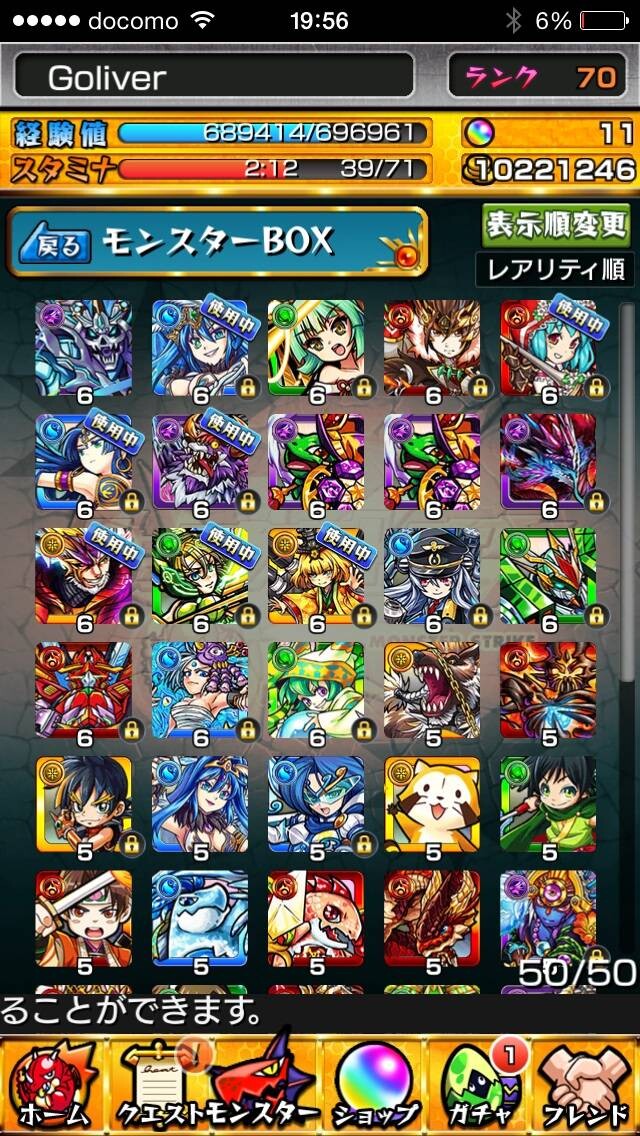640x1136 pixels.
Task: Open 表示順変更 to change sort order
Action: click(x=557, y=225)
